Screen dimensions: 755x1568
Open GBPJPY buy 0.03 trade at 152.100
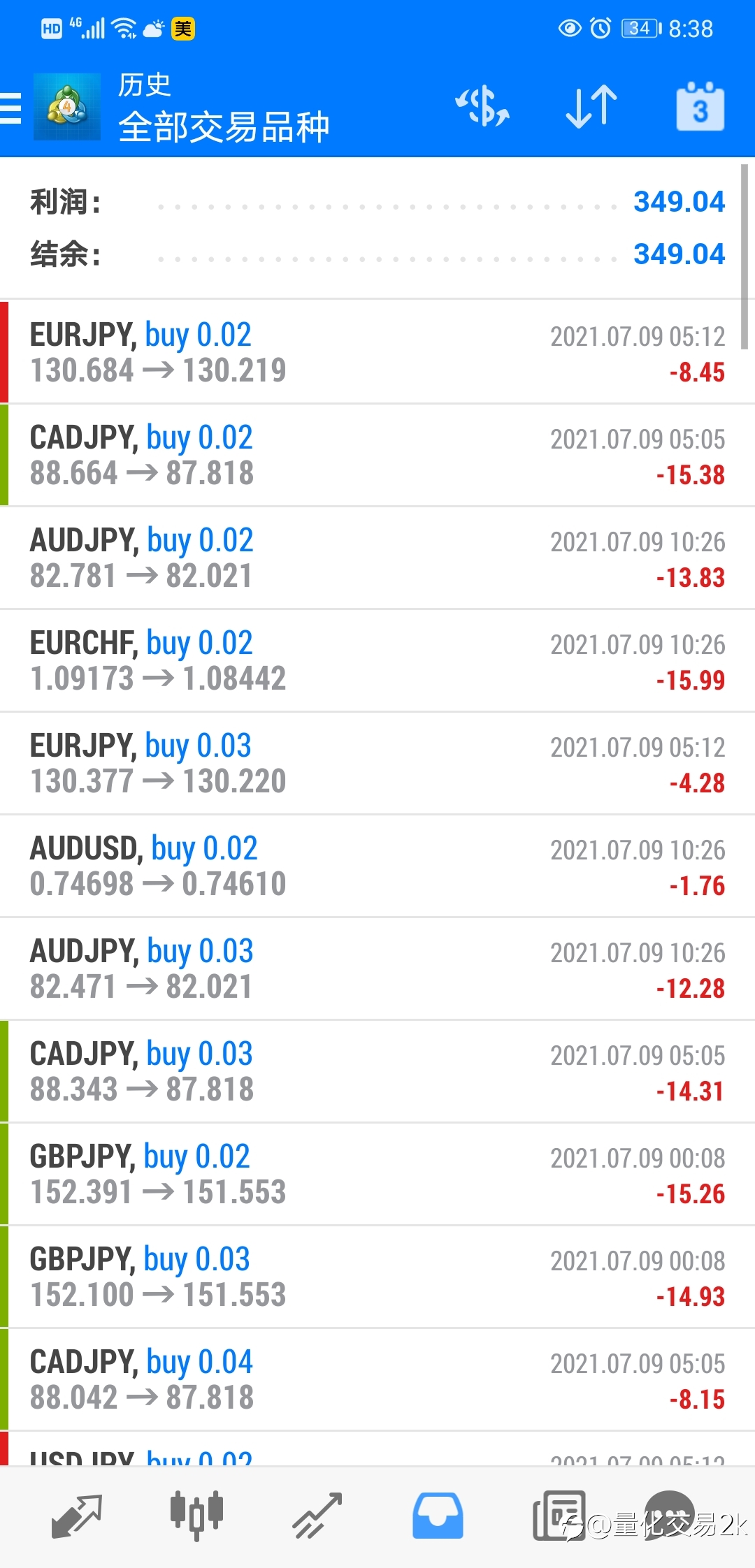pos(377,1277)
